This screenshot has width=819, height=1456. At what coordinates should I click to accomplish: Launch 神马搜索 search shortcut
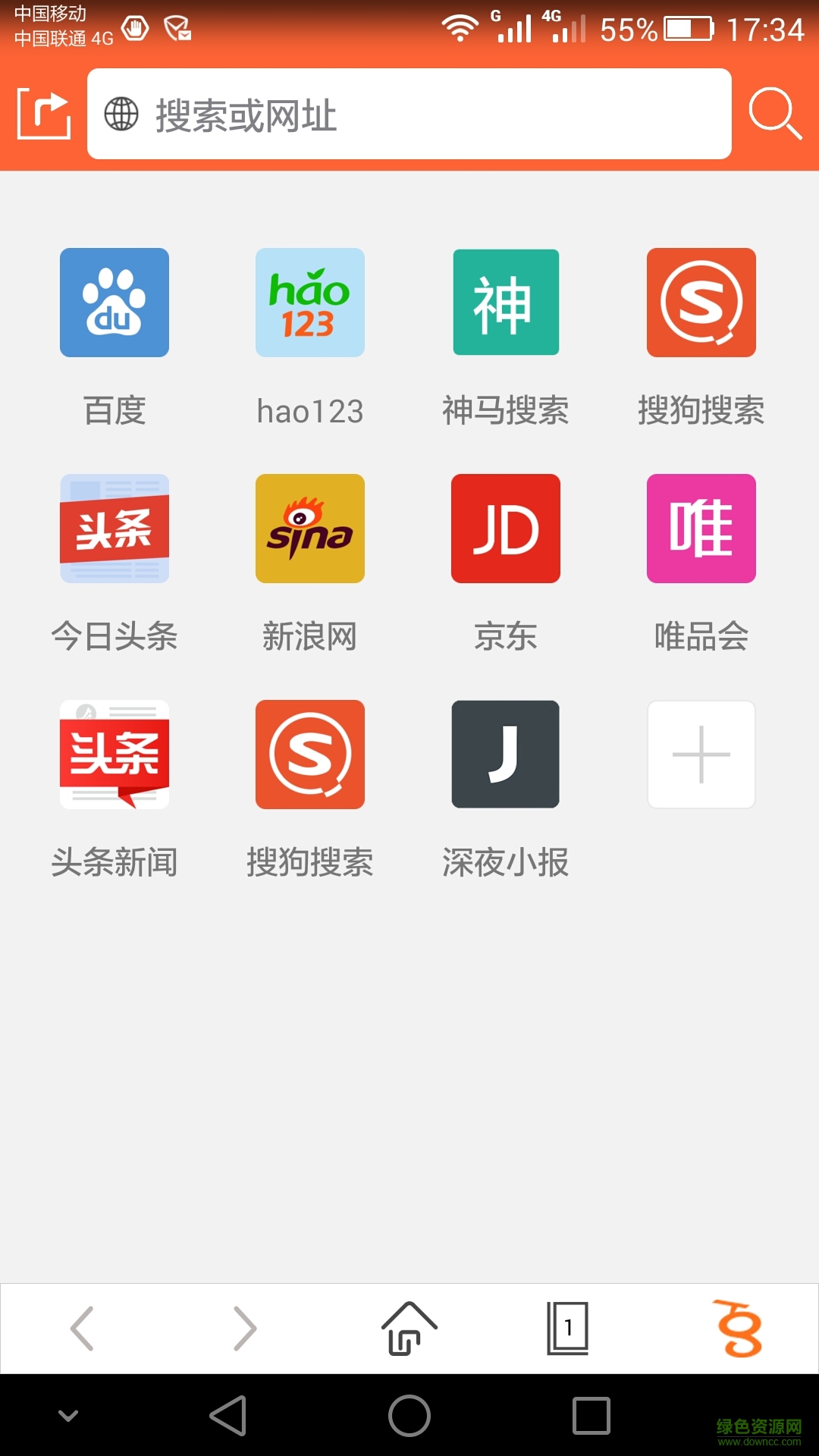coord(505,302)
